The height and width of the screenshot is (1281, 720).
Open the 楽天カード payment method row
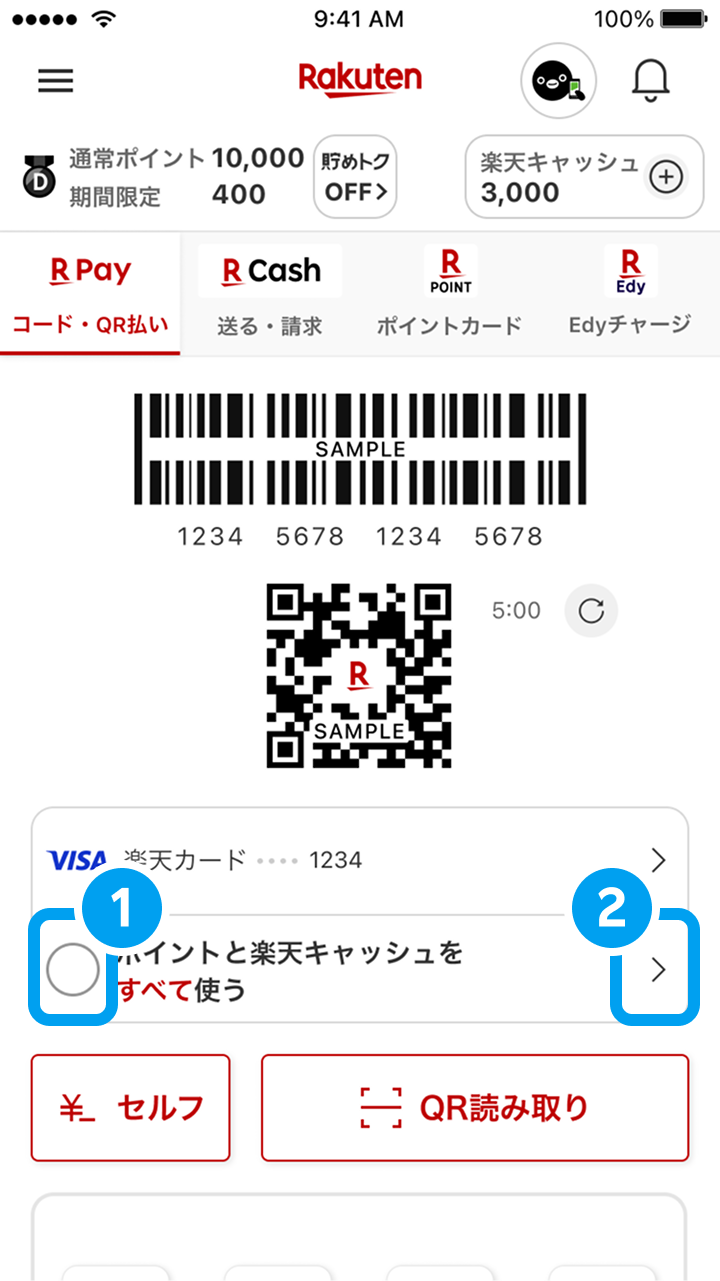[360, 860]
